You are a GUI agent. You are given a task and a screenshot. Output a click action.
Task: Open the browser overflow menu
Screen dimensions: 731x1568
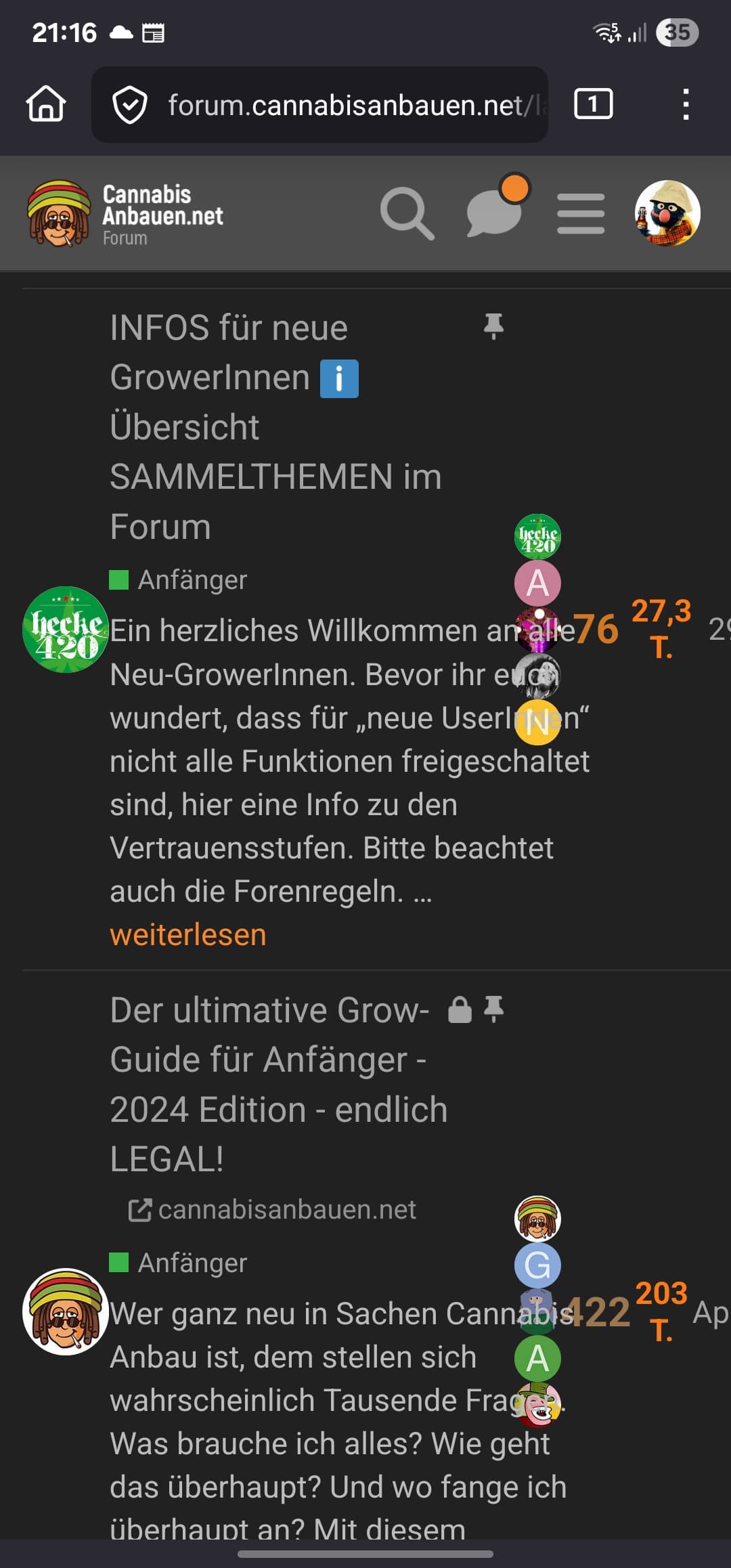click(x=686, y=104)
